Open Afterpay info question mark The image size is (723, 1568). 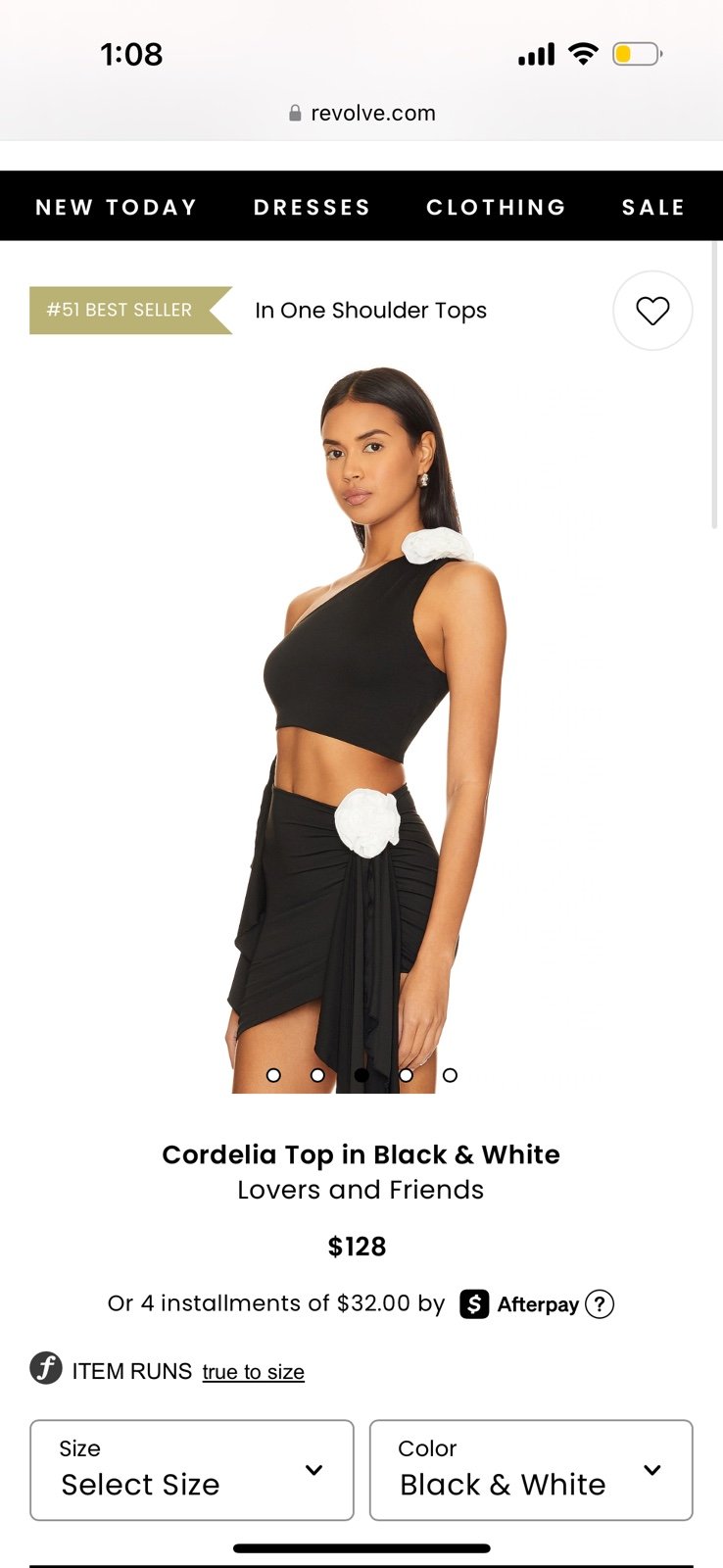[x=600, y=1304]
